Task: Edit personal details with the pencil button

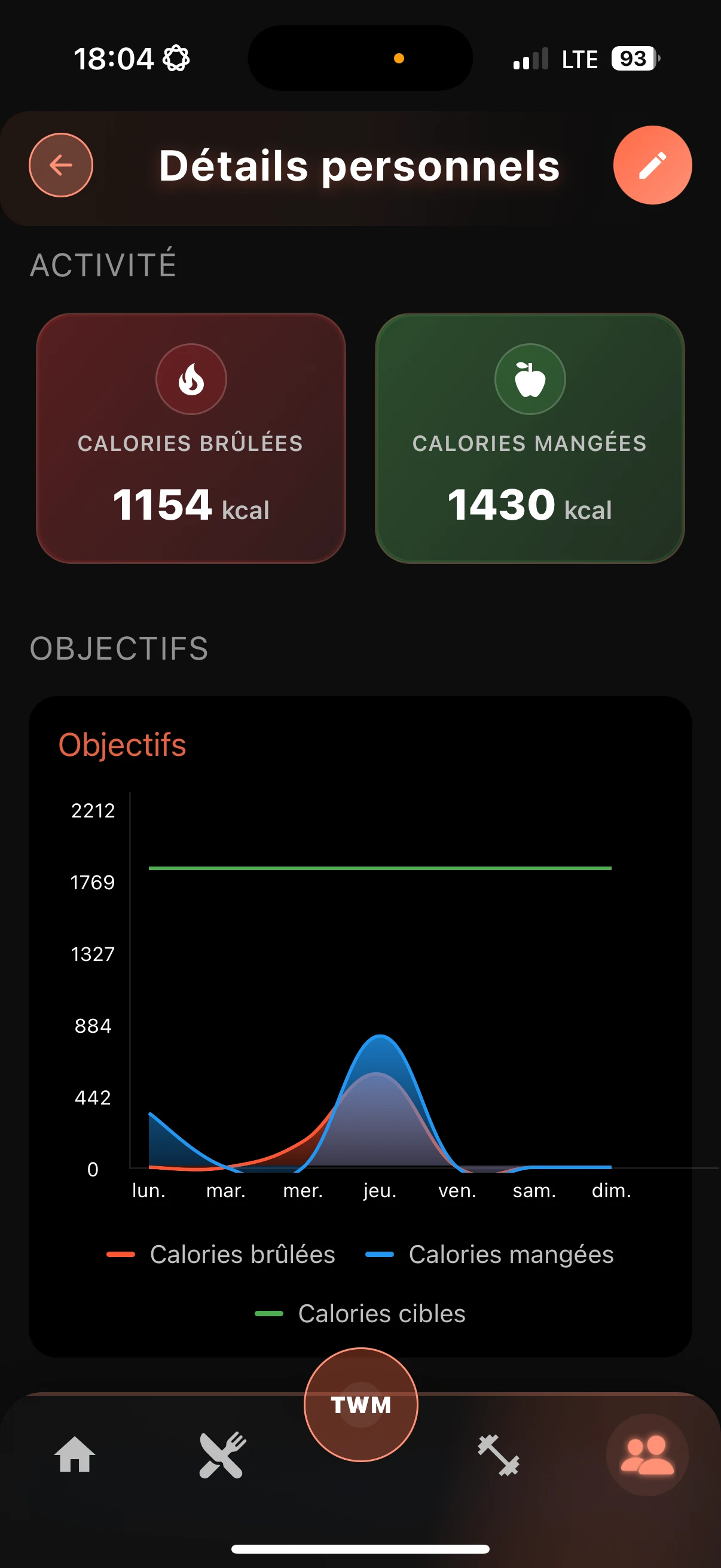Action: pos(652,165)
